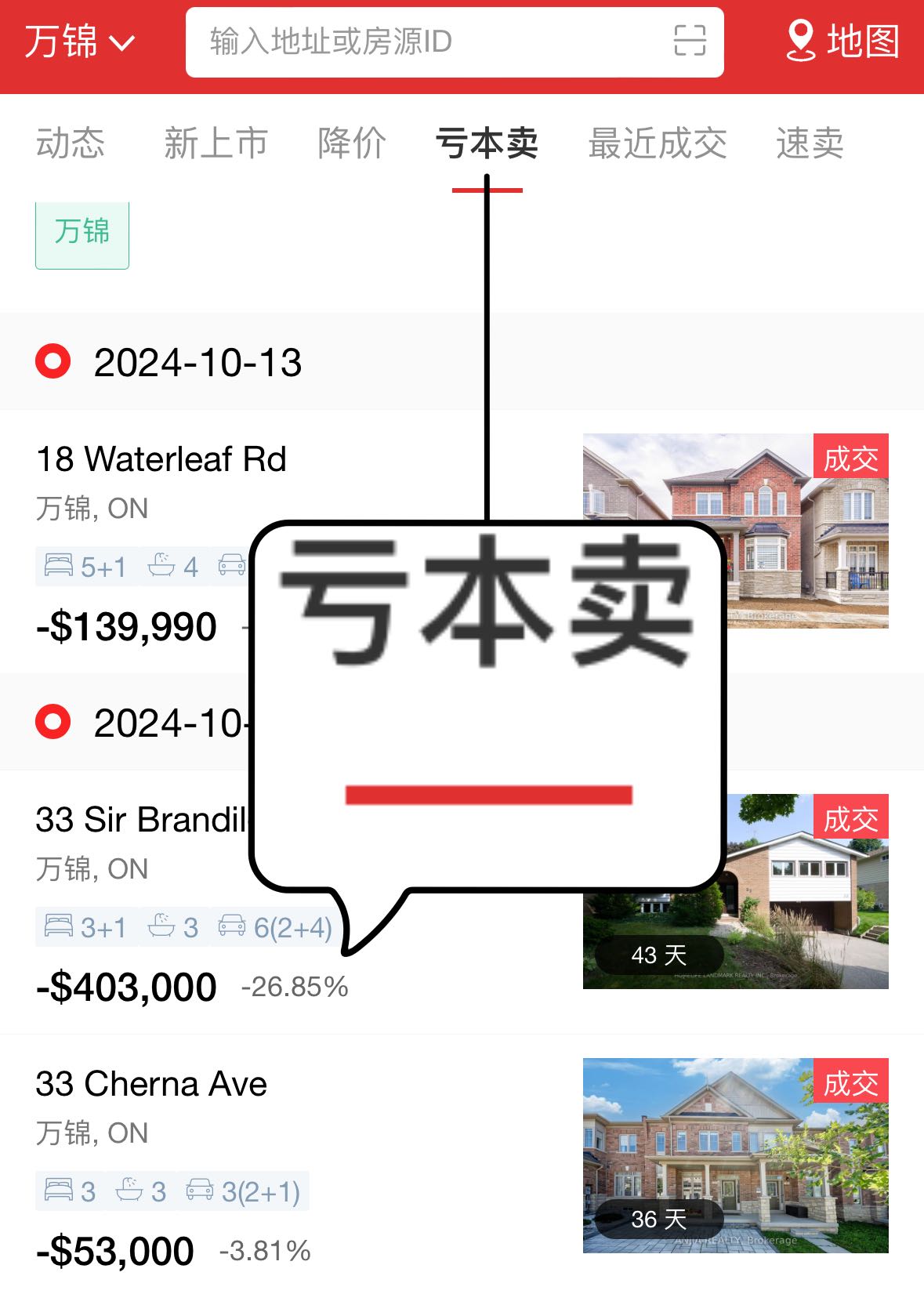The width and height of the screenshot is (924, 1294).
Task: Switch to the 速卖 tab
Action: (810, 143)
